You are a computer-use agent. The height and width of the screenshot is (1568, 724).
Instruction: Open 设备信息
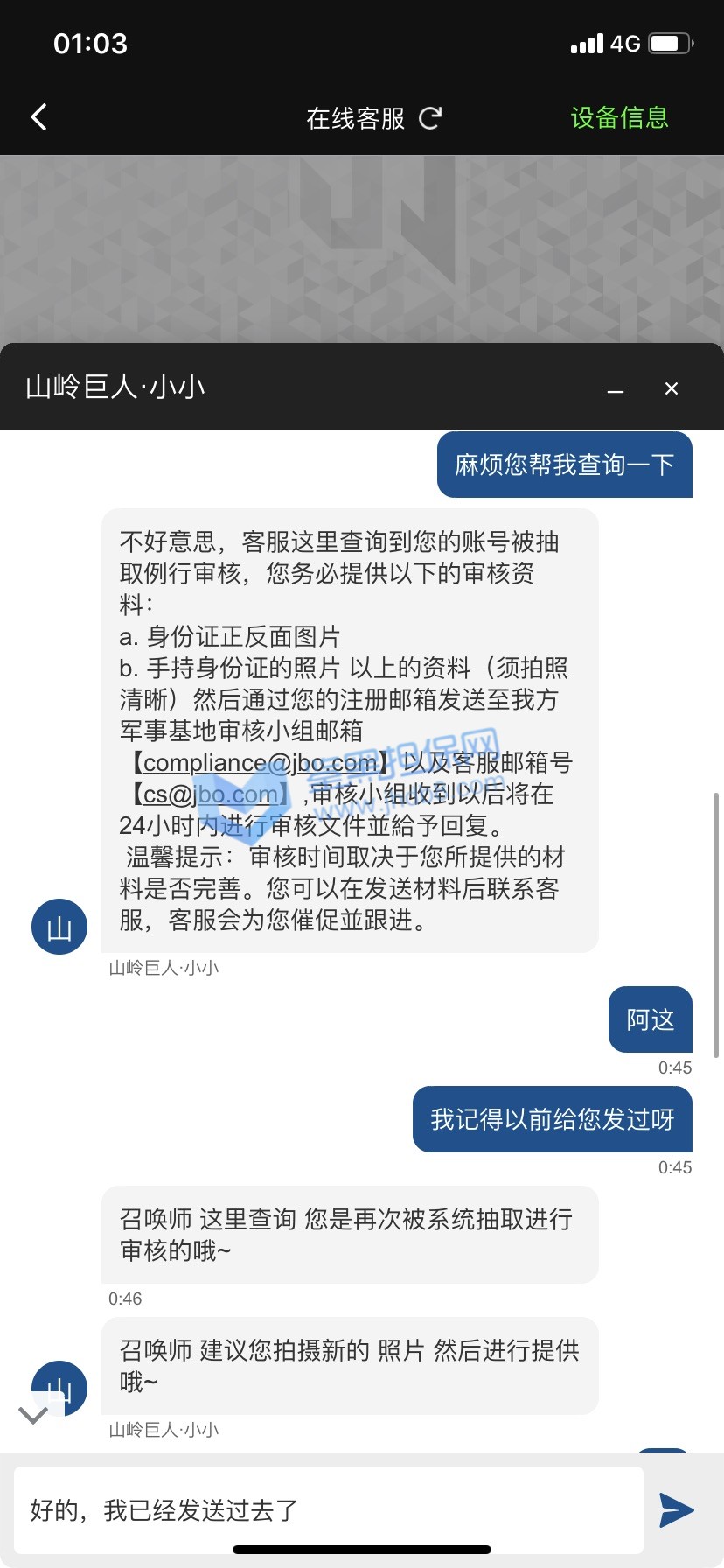pyautogui.click(x=619, y=118)
